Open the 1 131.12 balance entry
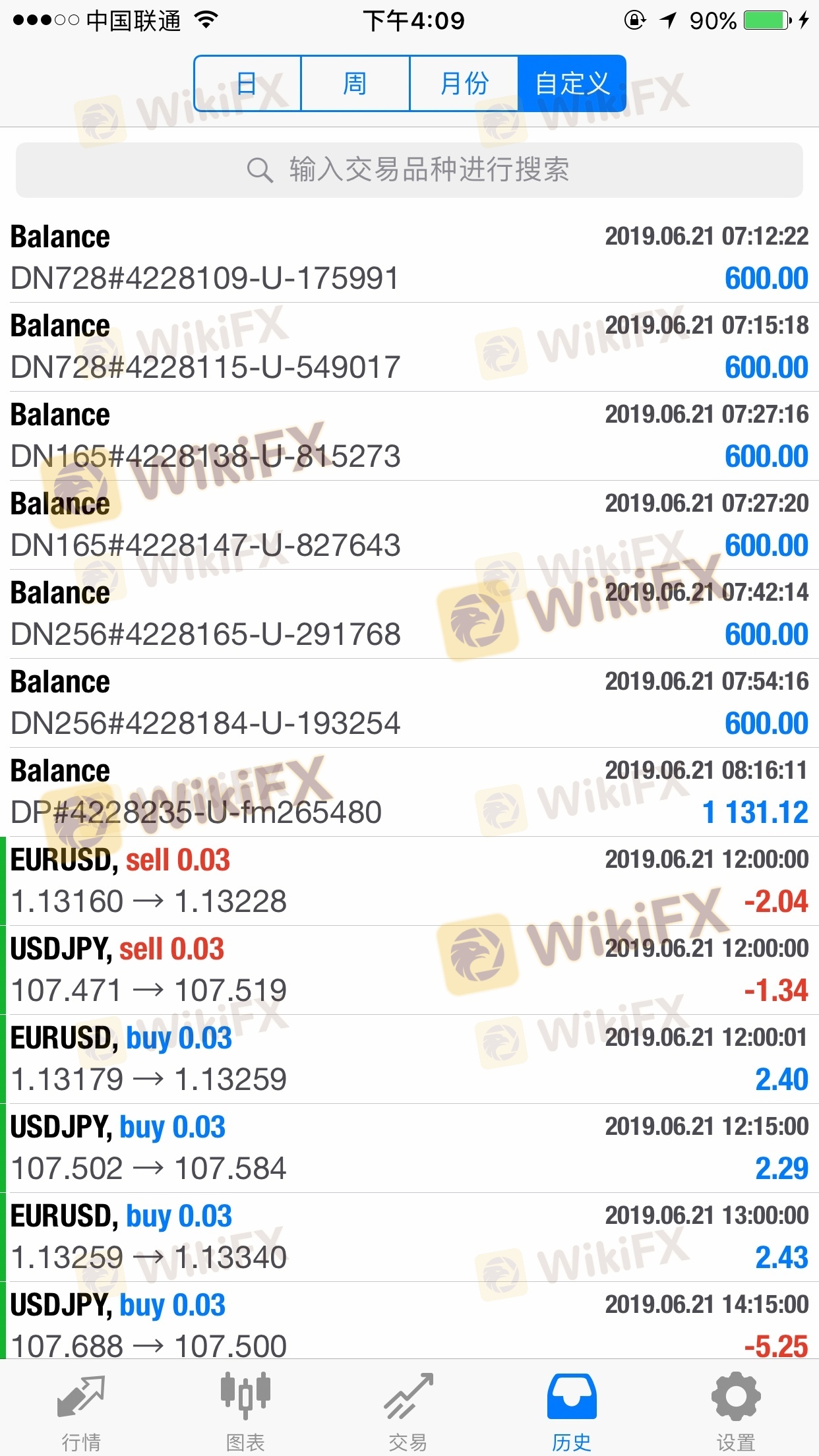 point(409,792)
